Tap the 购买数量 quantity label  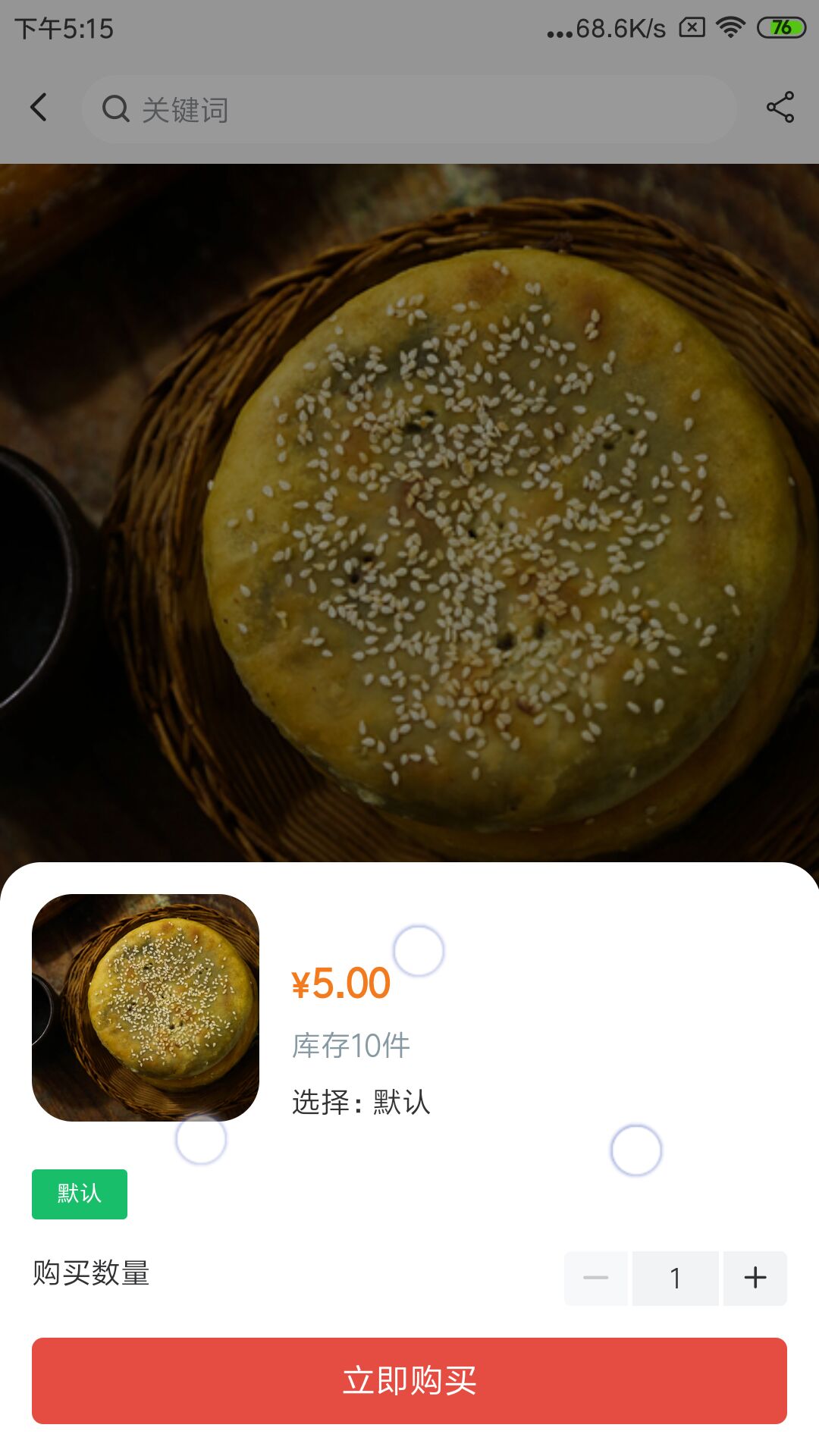pyautogui.click(x=93, y=1278)
